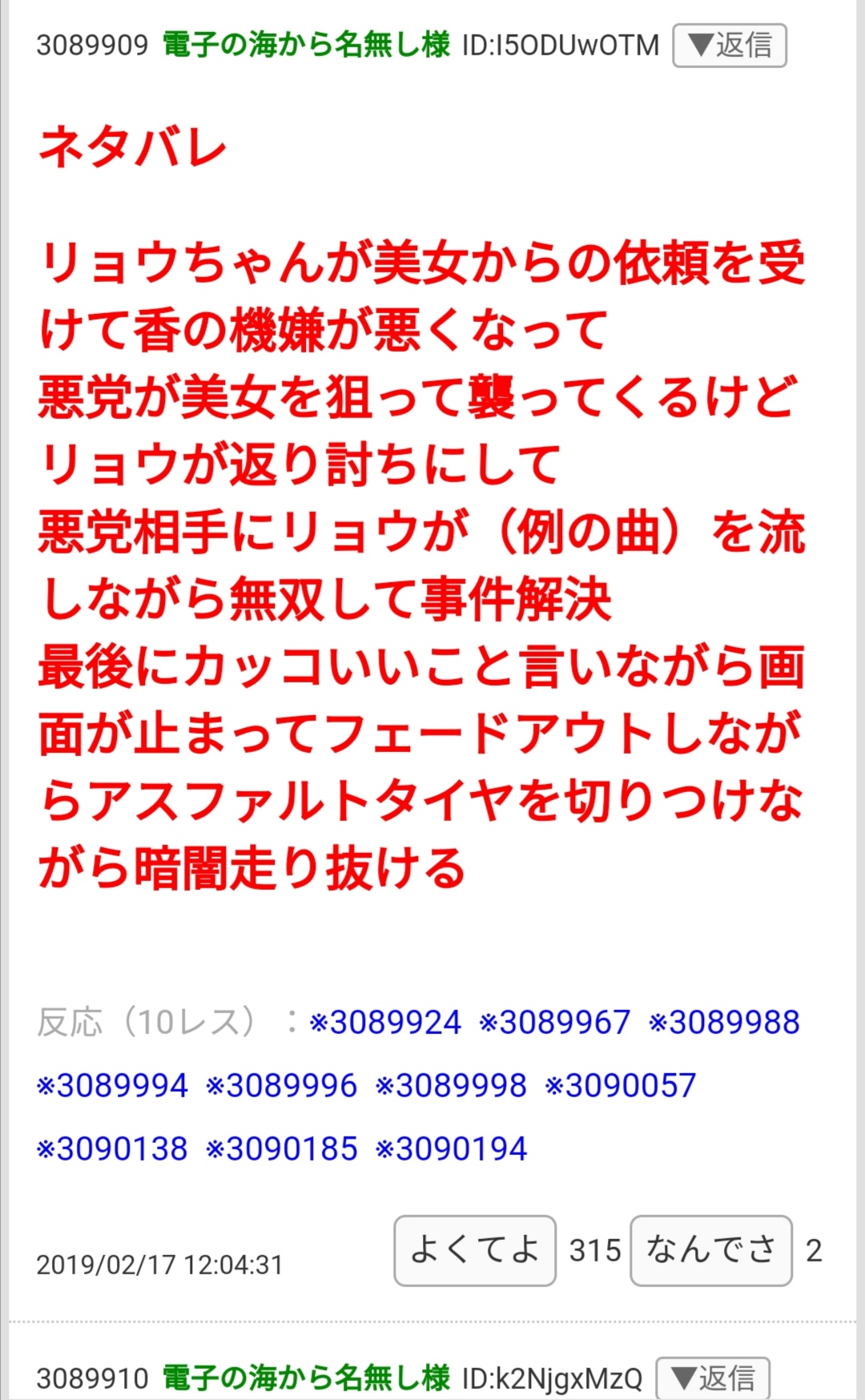Image resolution: width=865 pixels, height=1400 pixels.
Task: Open reply link ※3089994
Action: coord(113,1086)
